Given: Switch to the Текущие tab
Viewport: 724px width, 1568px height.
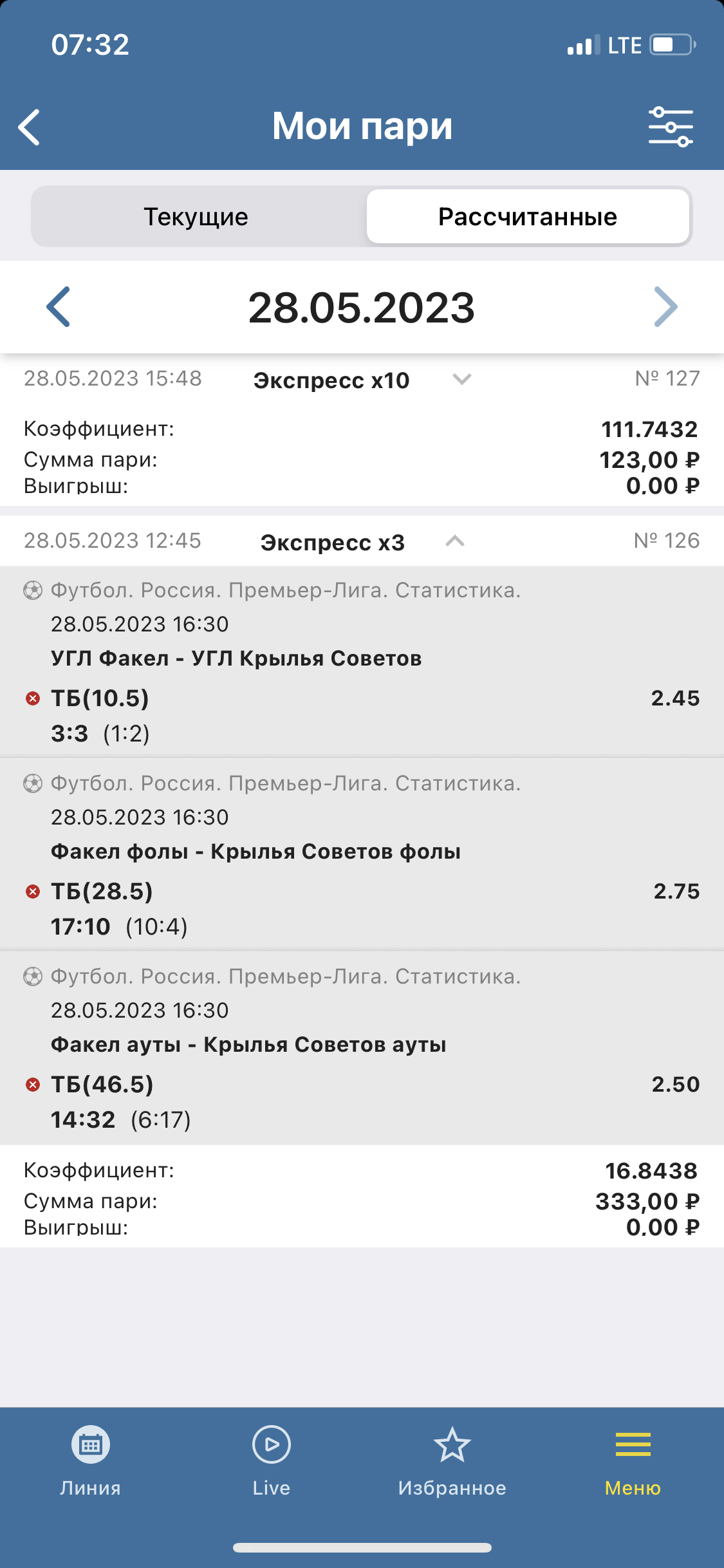Looking at the screenshot, I should pyautogui.click(x=196, y=217).
